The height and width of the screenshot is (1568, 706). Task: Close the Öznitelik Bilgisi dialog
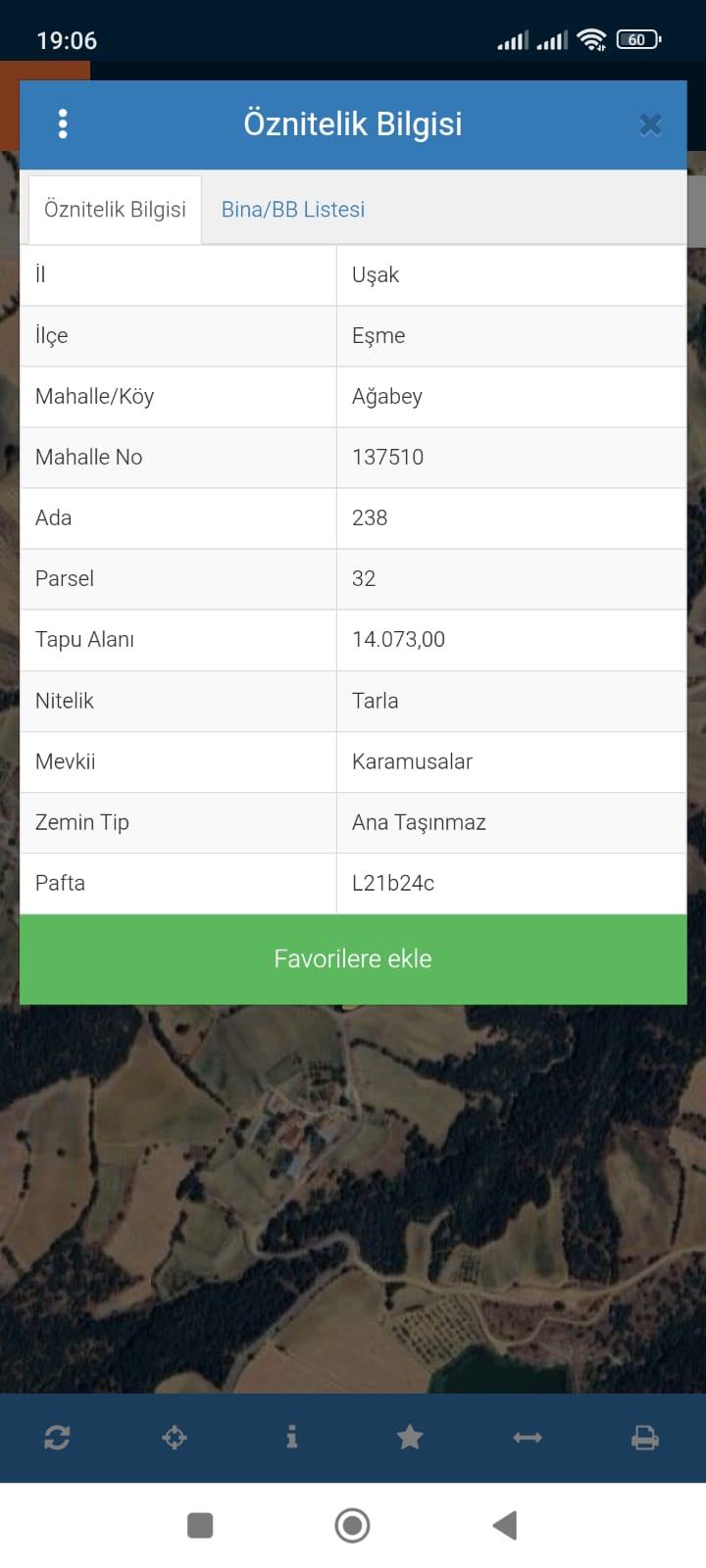tap(650, 124)
